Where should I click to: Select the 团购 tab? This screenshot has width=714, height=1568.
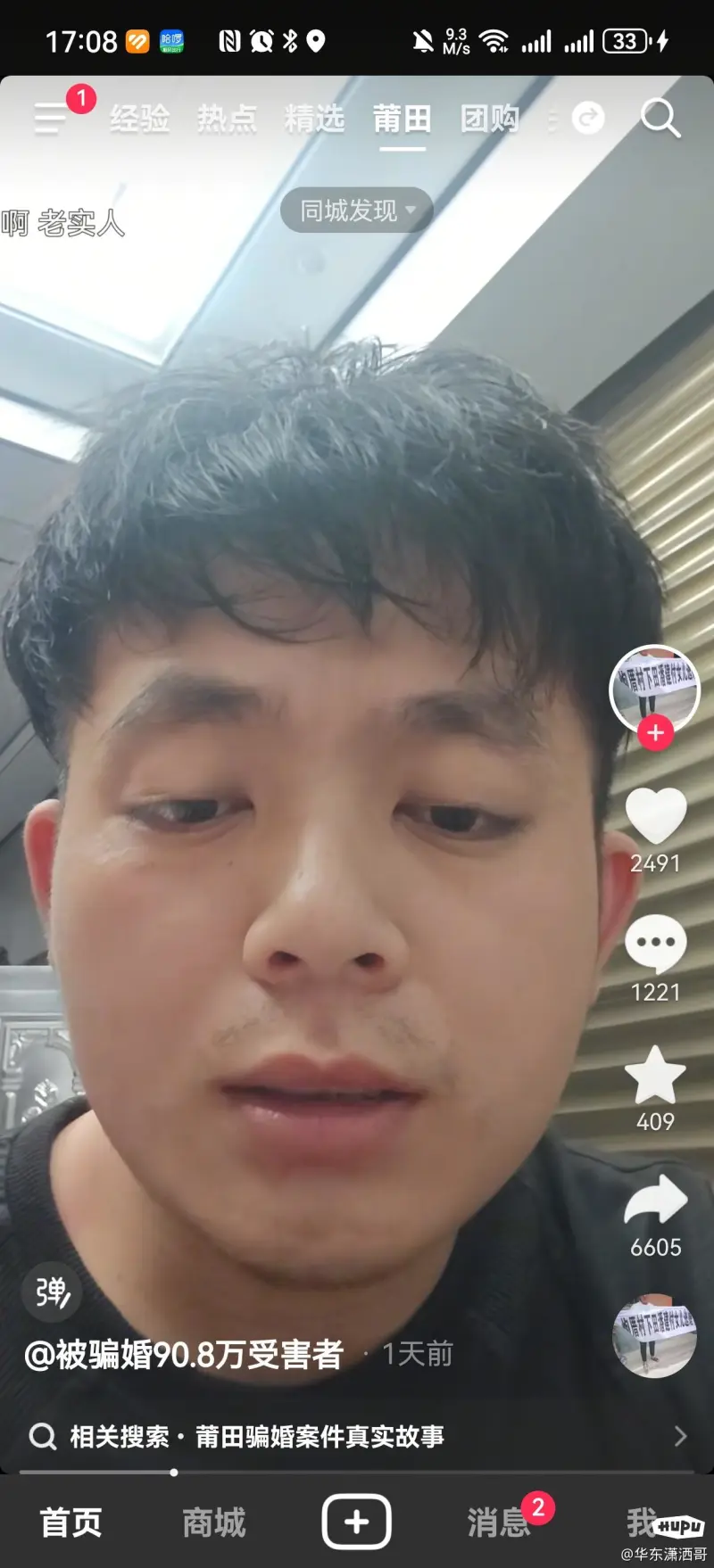point(489,118)
